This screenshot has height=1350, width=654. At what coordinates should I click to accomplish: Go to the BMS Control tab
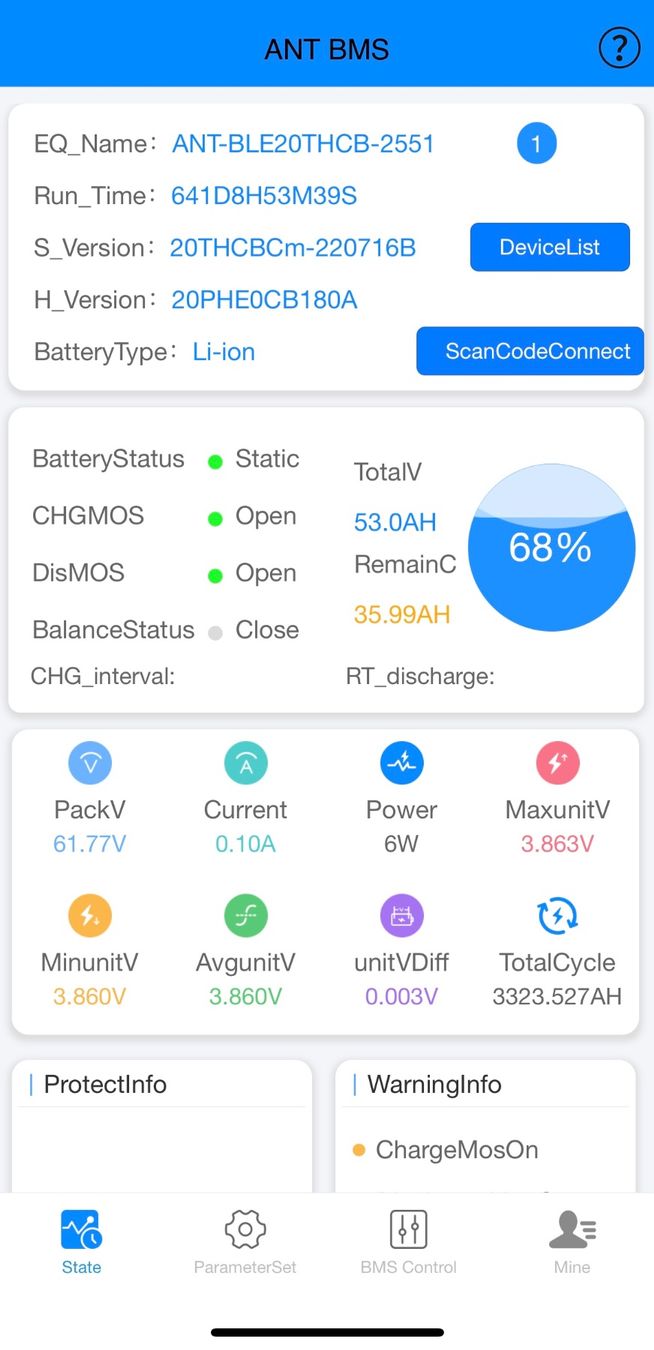408,1241
